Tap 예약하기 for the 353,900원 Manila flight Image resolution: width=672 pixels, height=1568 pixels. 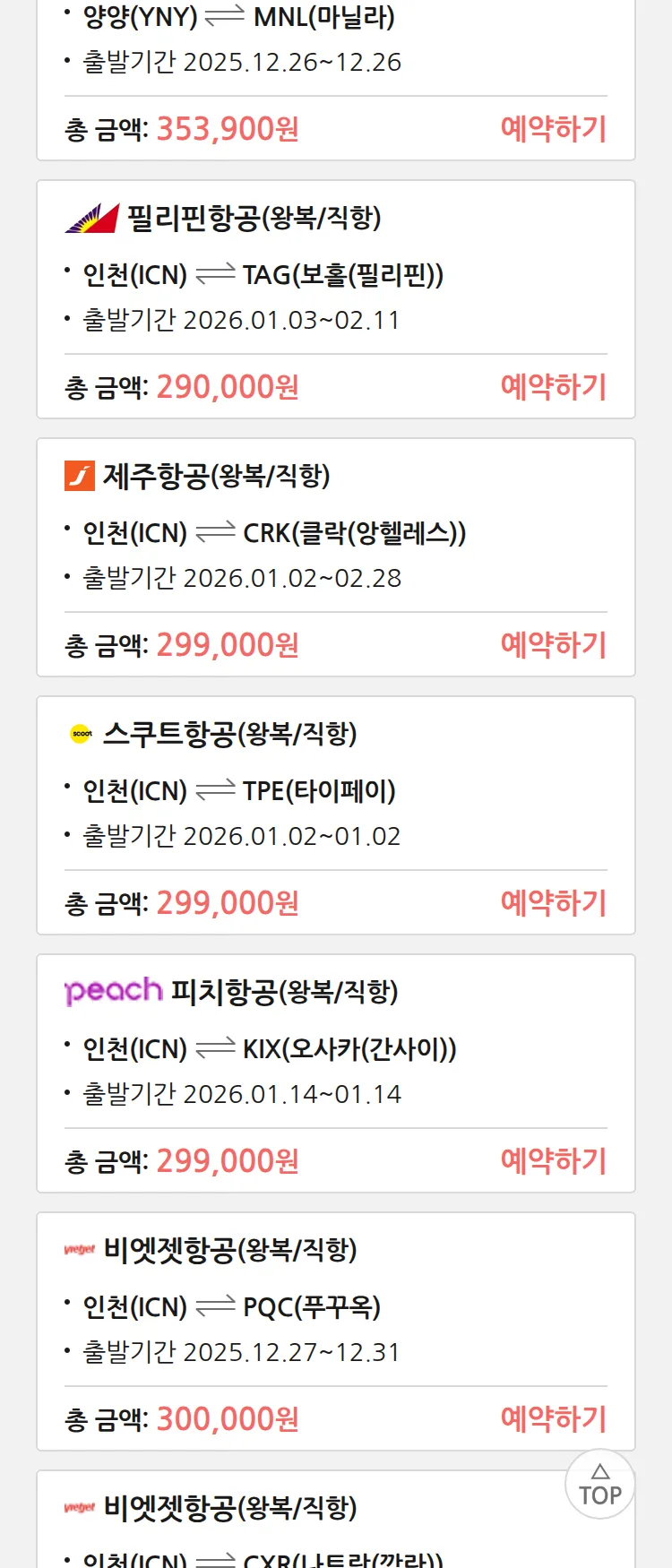coord(553,129)
